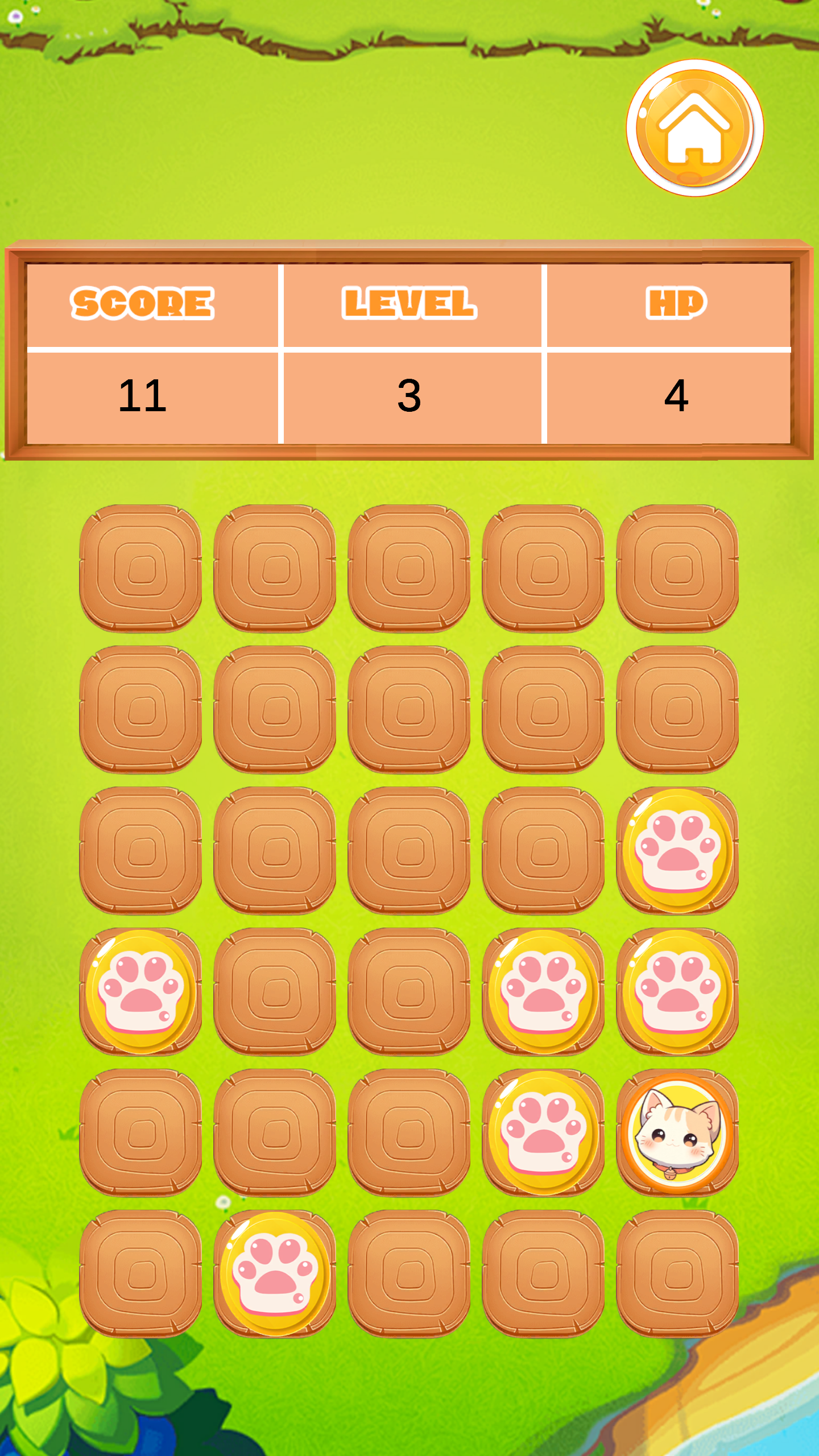Screen dimensions: 819x1456
Task: Tap the revealed cat face tile
Action: pyautogui.click(x=677, y=1133)
